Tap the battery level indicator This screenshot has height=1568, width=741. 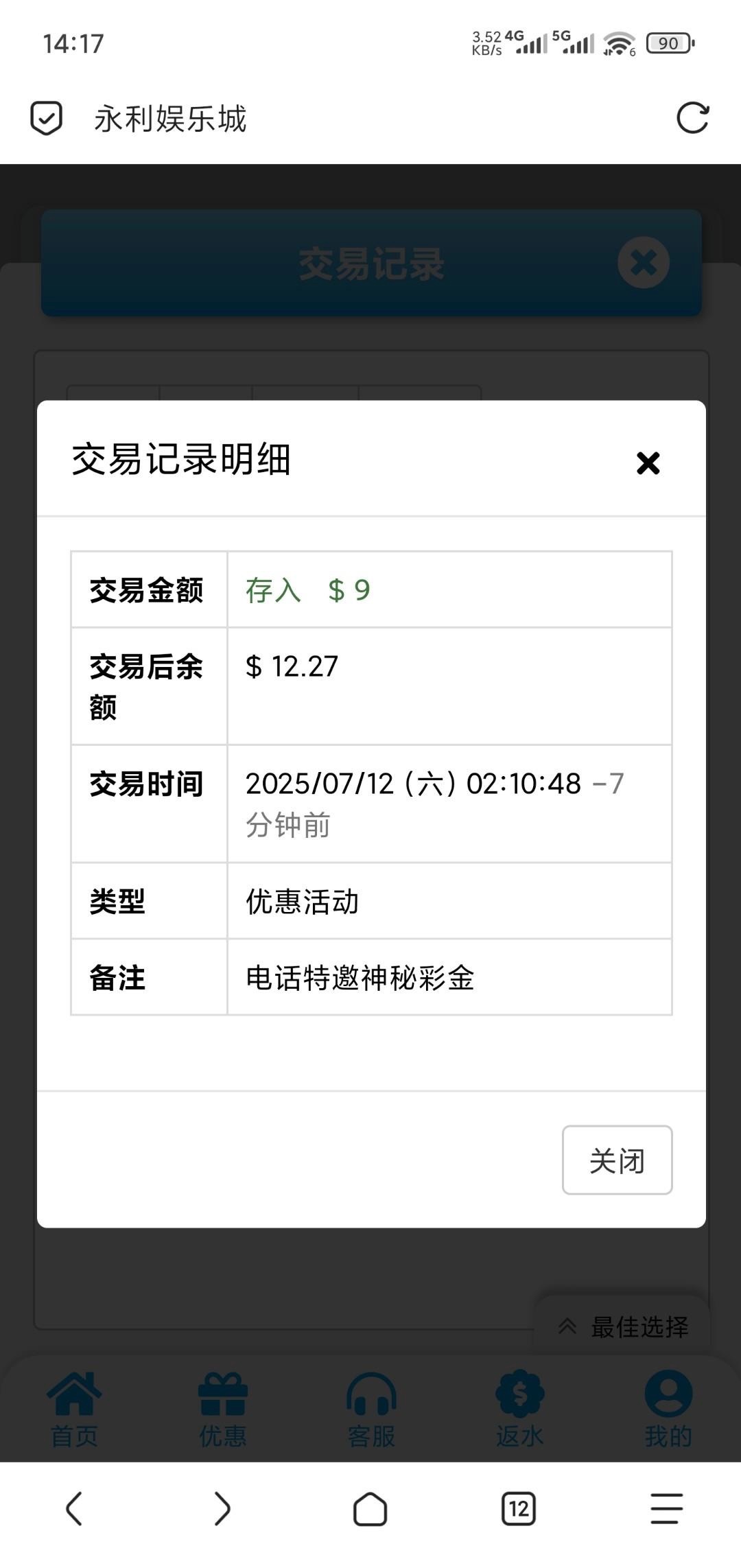point(668,43)
